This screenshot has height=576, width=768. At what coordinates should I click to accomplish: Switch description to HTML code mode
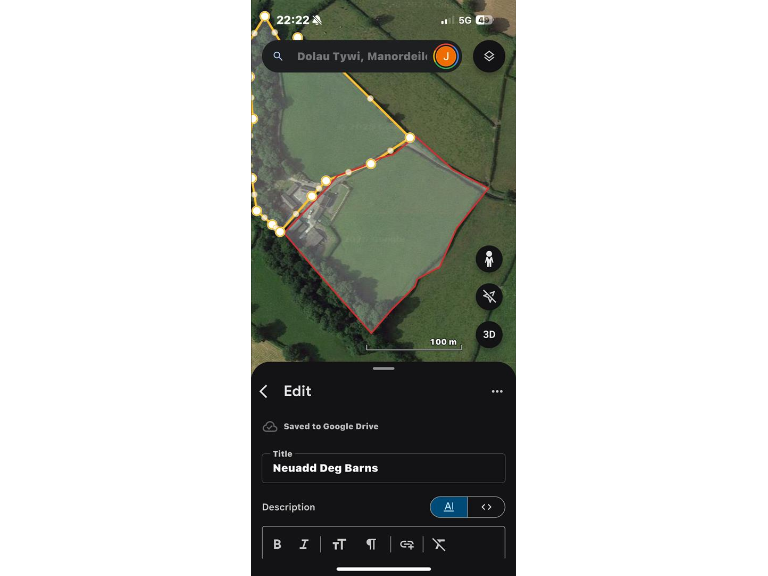point(486,507)
